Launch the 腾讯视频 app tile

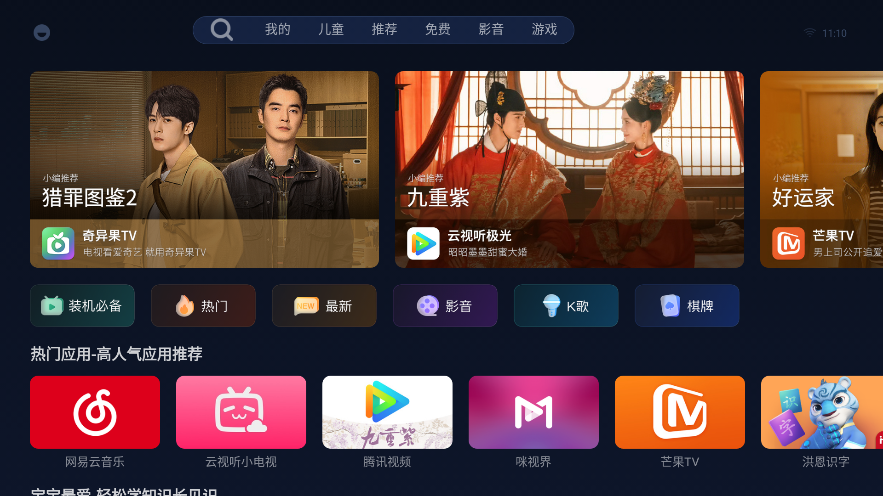387,412
